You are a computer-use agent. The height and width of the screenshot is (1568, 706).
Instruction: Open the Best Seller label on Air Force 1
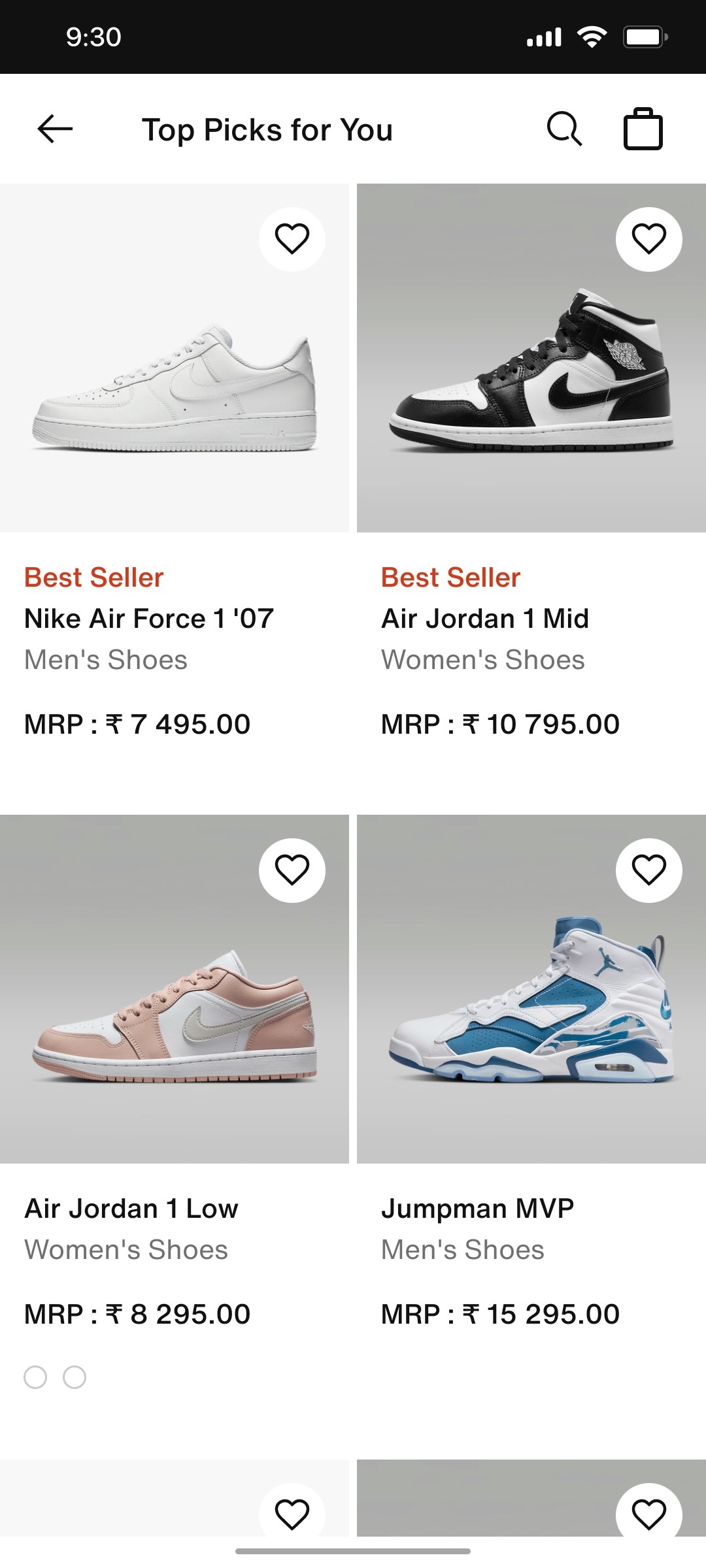click(x=93, y=577)
